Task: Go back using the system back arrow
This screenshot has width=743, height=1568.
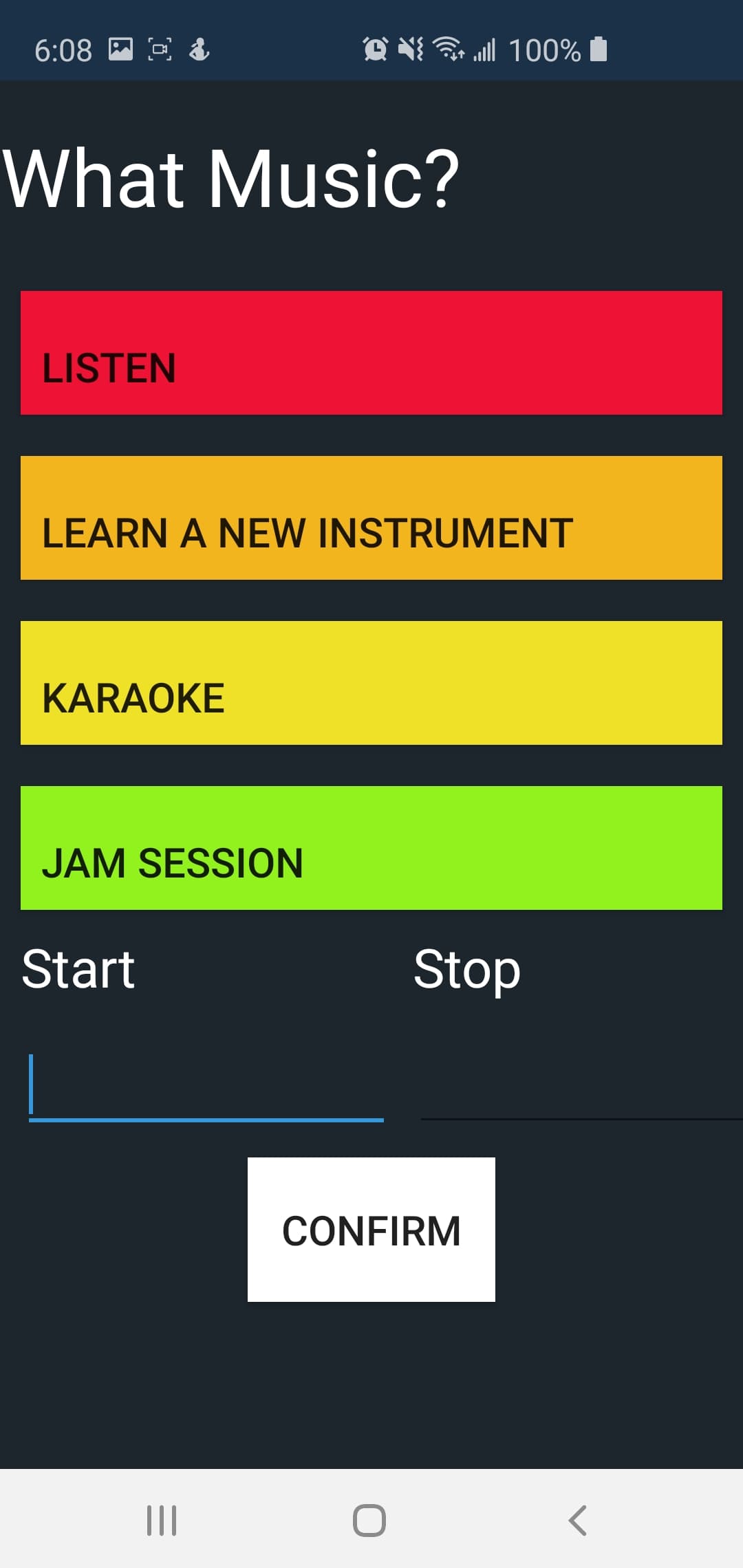Action: click(x=578, y=1520)
